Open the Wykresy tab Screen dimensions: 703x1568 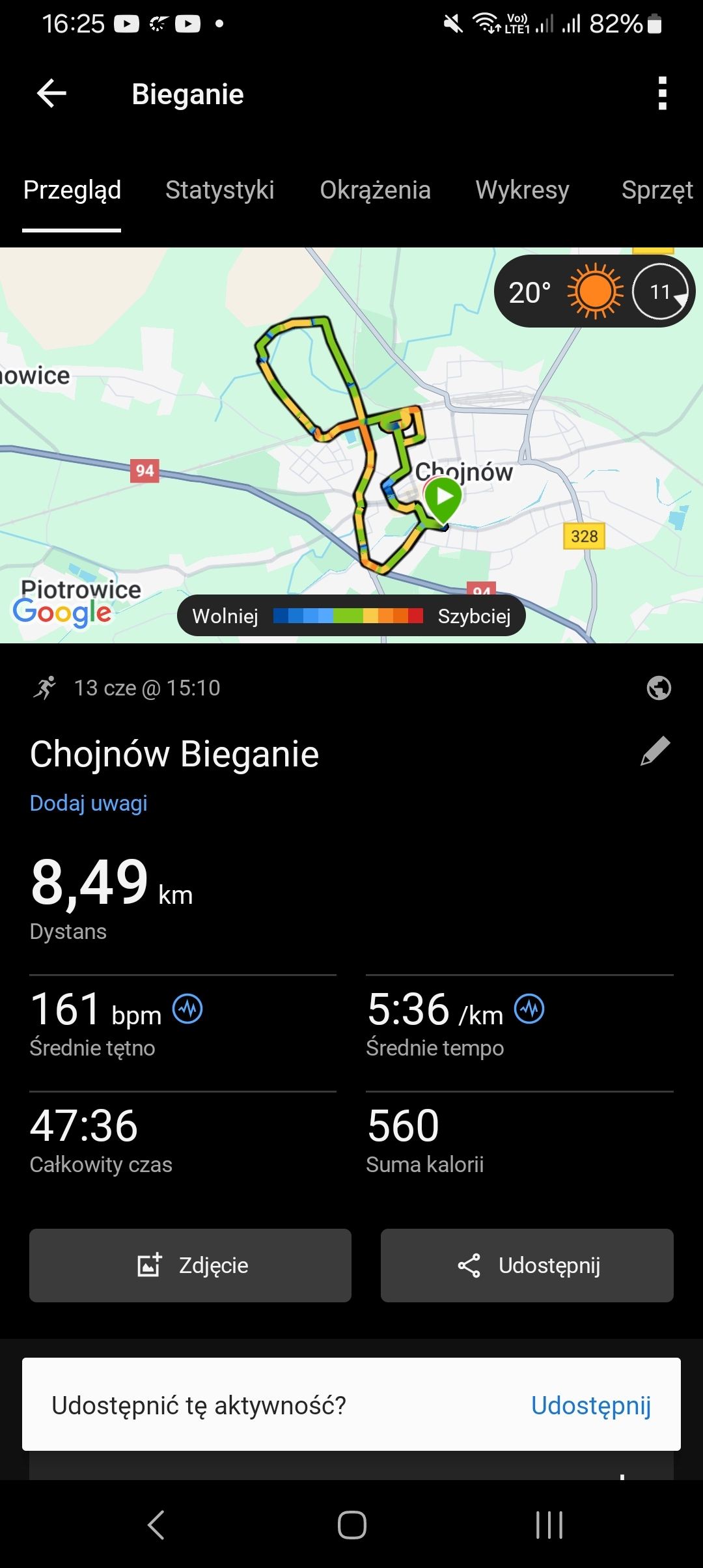[x=522, y=190]
